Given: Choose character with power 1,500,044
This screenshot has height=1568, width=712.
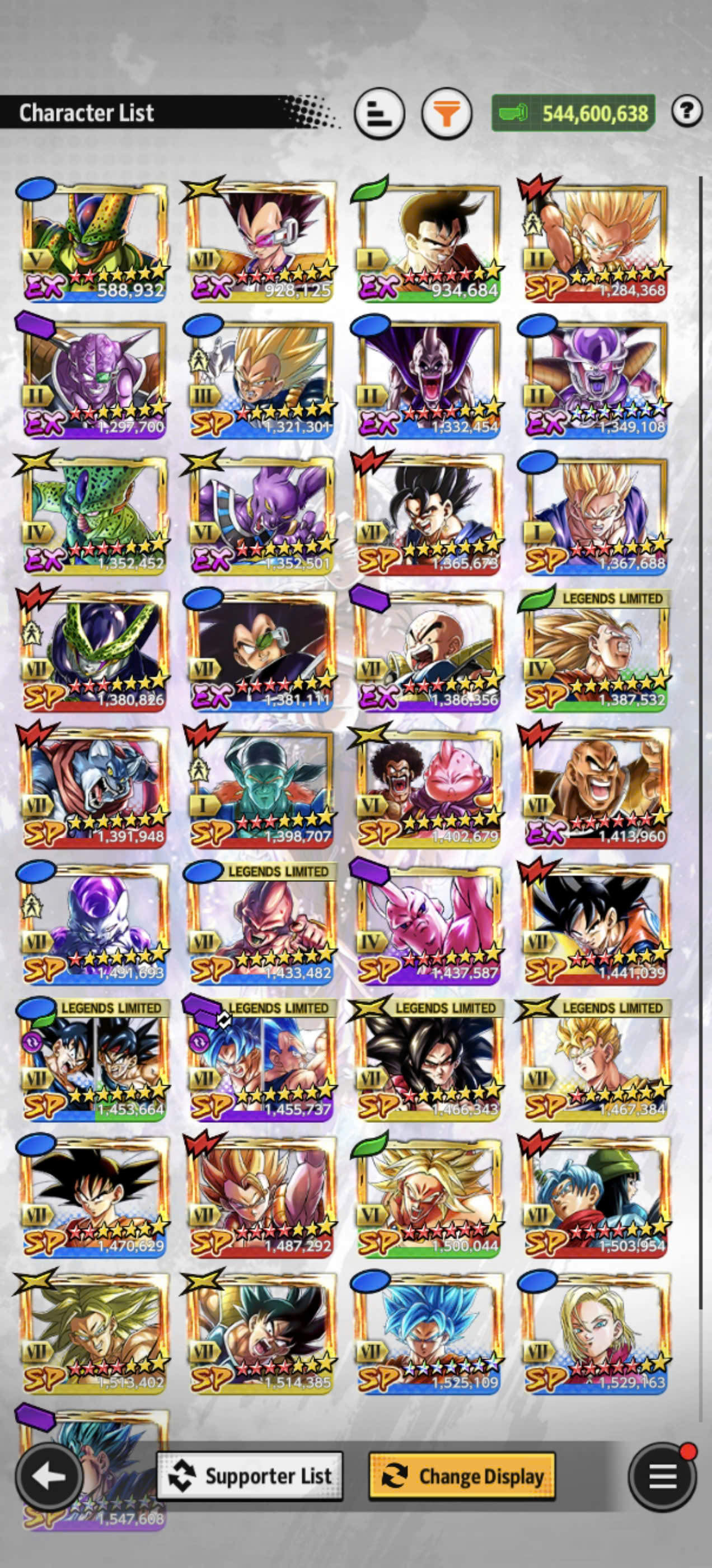Looking at the screenshot, I should (x=428, y=1196).
